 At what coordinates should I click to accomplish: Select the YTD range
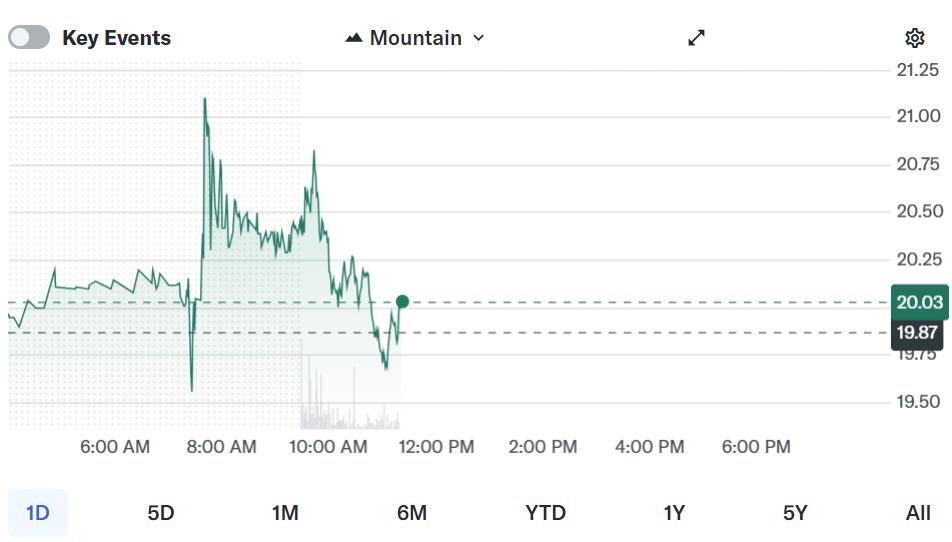[x=545, y=513]
